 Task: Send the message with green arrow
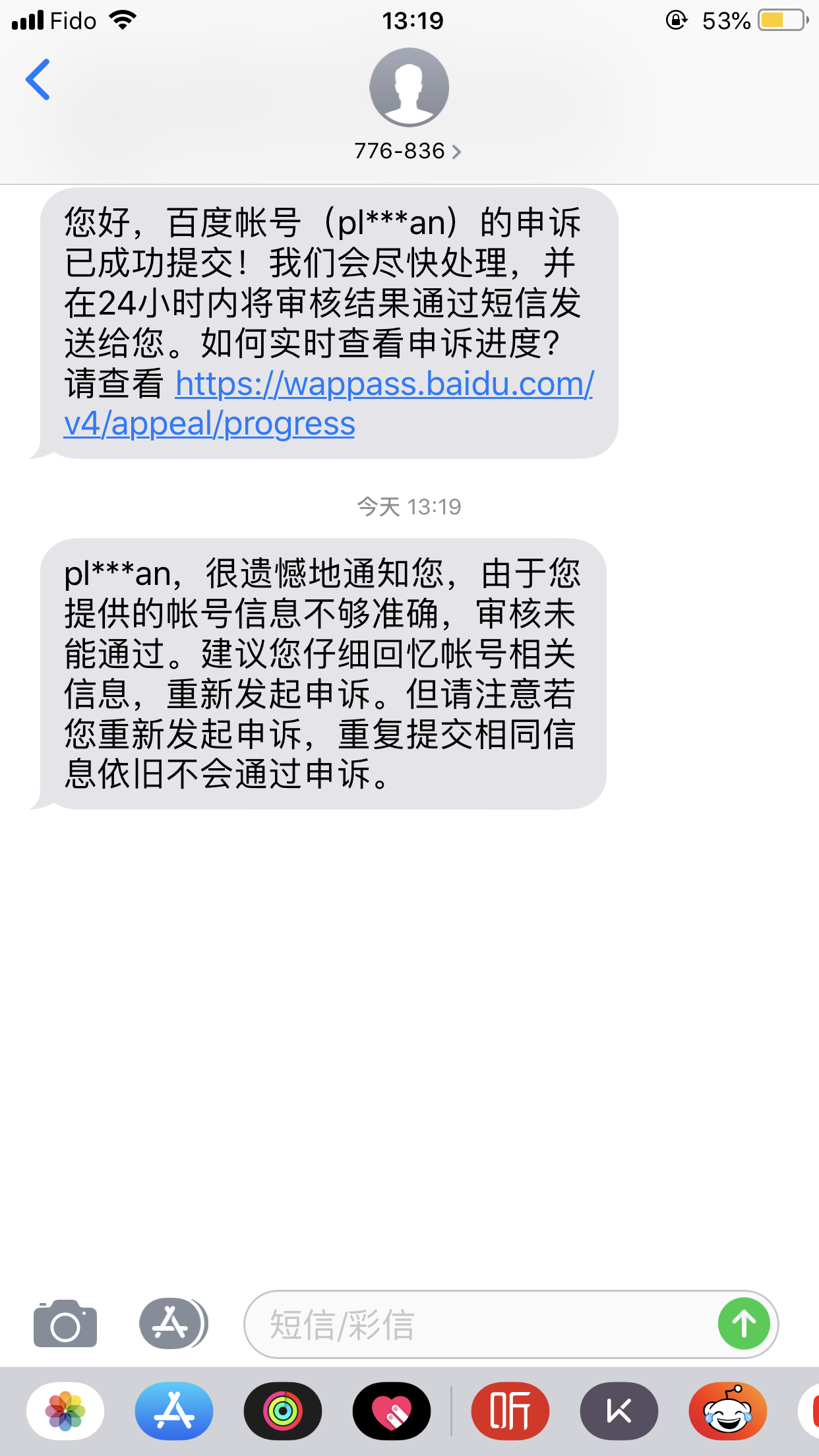(x=744, y=1323)
